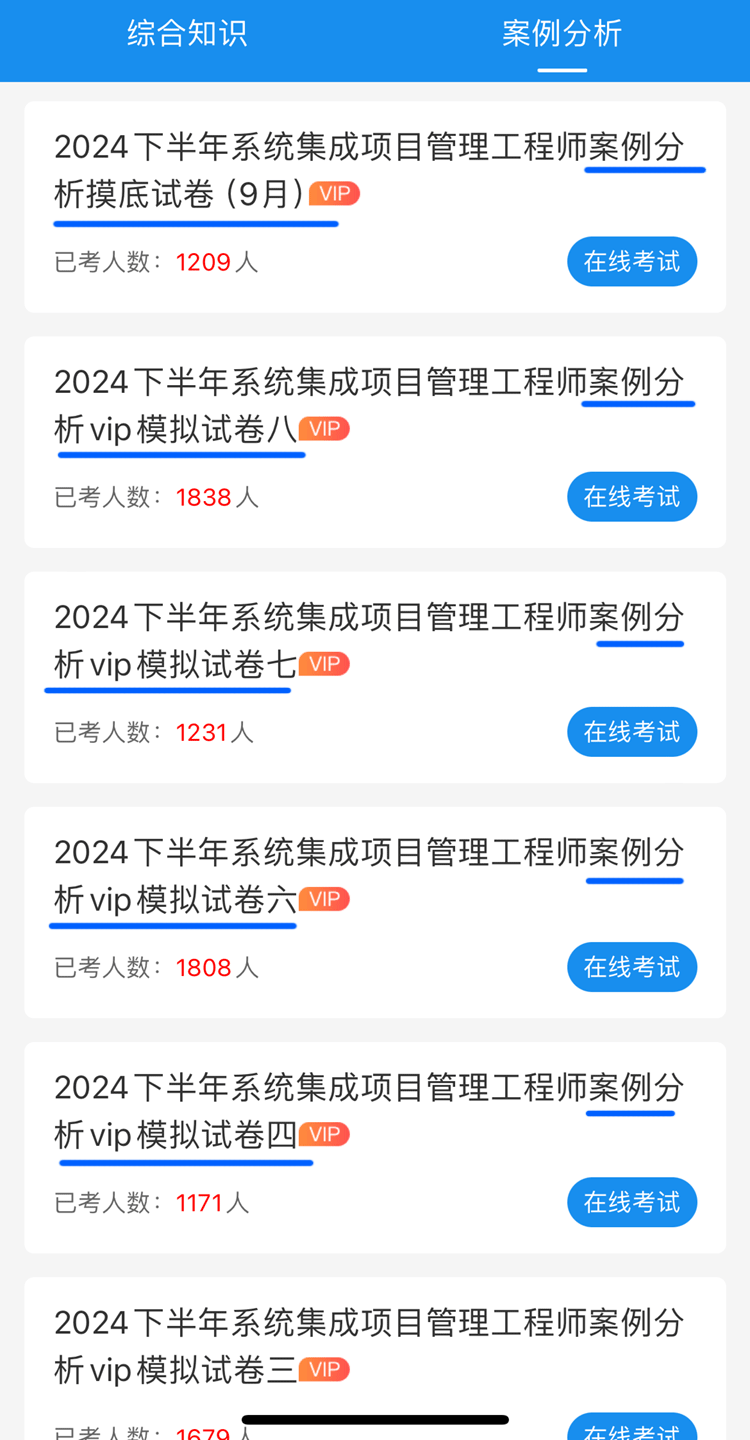Open the vip模拟试卷八 exam card
The width and height of the screenshot is (750, 1440).
coord(300,407)
